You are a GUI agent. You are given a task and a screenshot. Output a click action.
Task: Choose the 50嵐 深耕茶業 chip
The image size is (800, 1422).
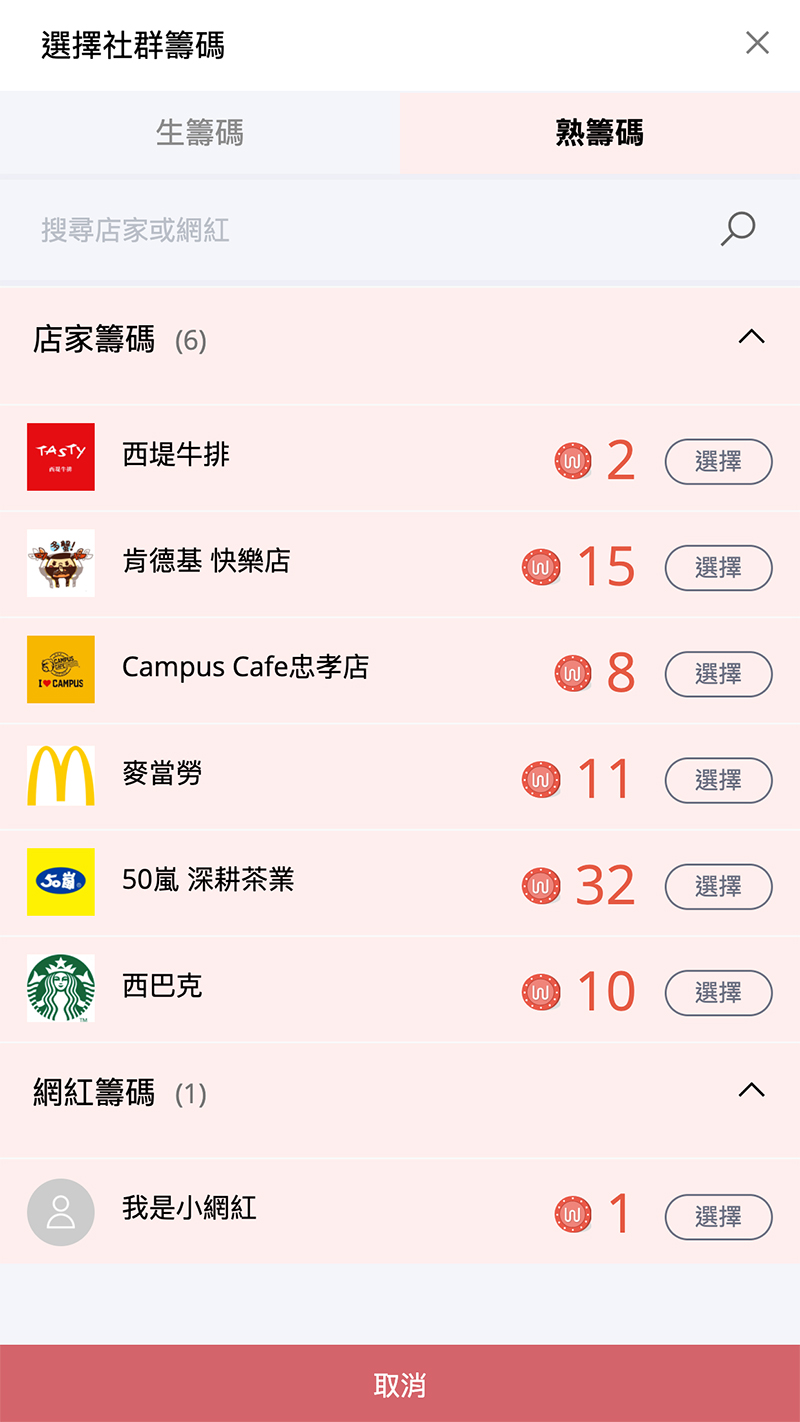point(718,886)
